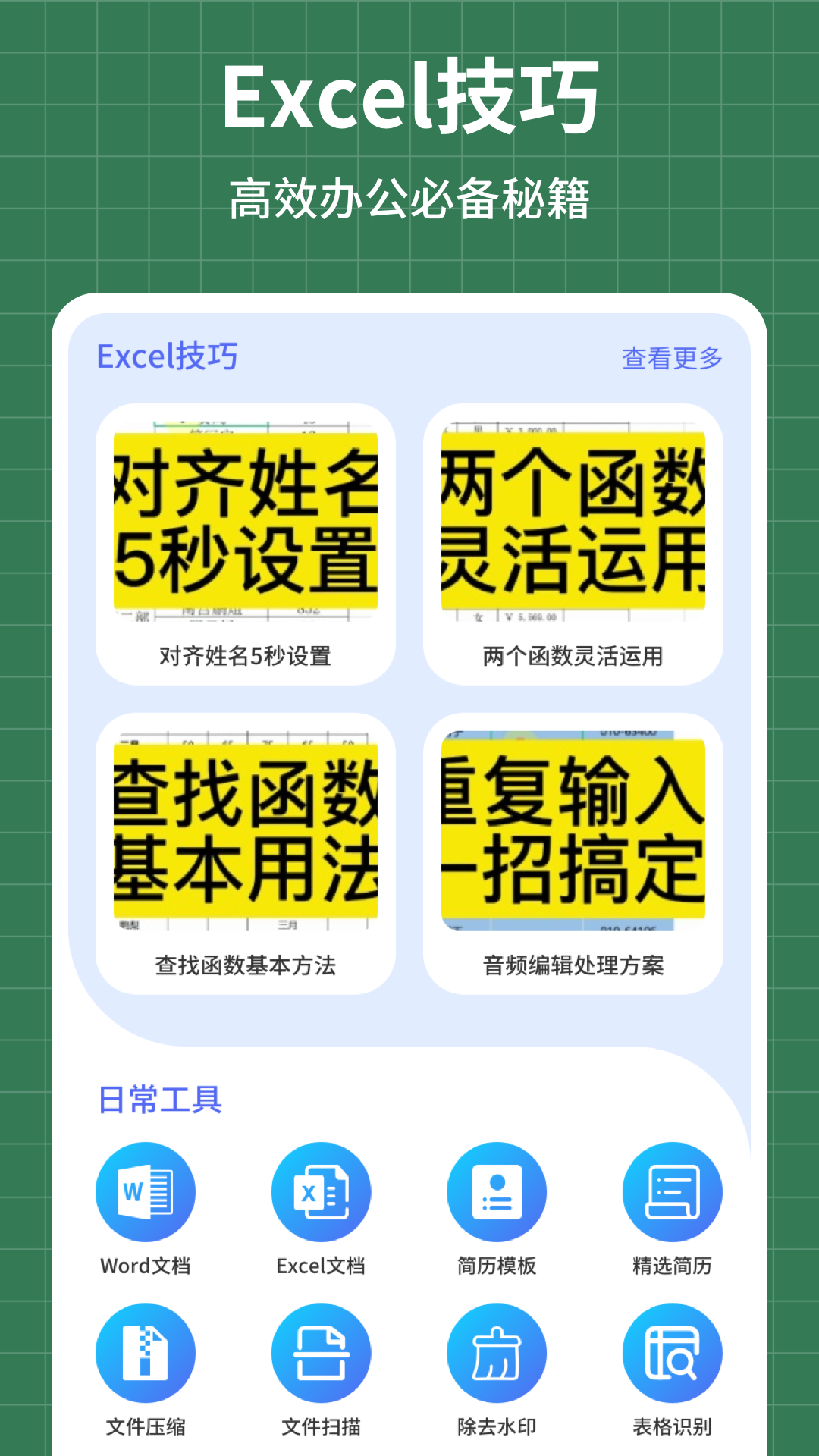
Task: Click the Excel技巧 section header
Action: coord(168,356)
